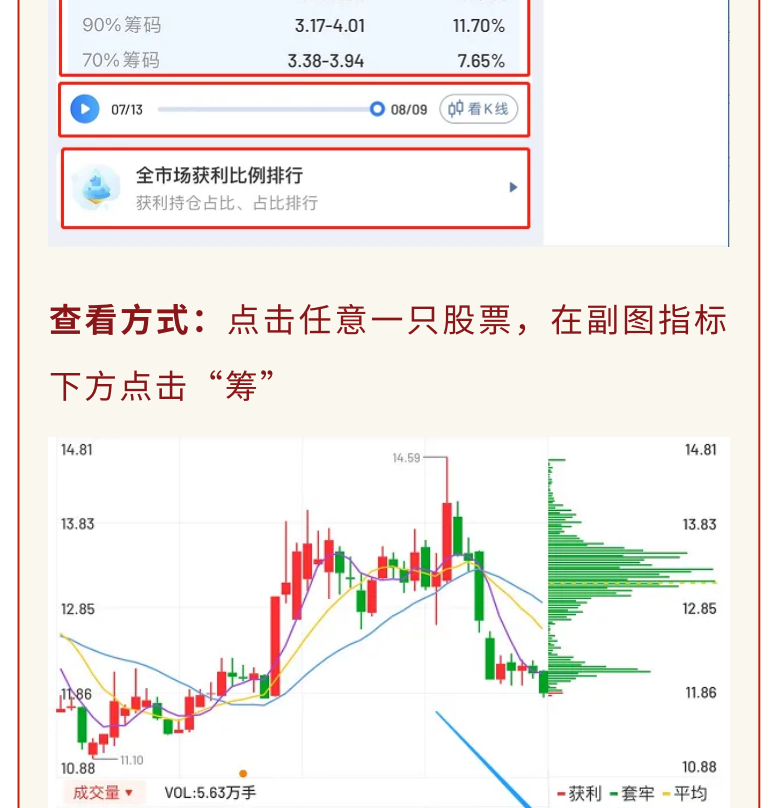Select the candlestick icon in the 看K线 button
The height and width of the screenshot is (808, 777).
[x=455, y=110]
